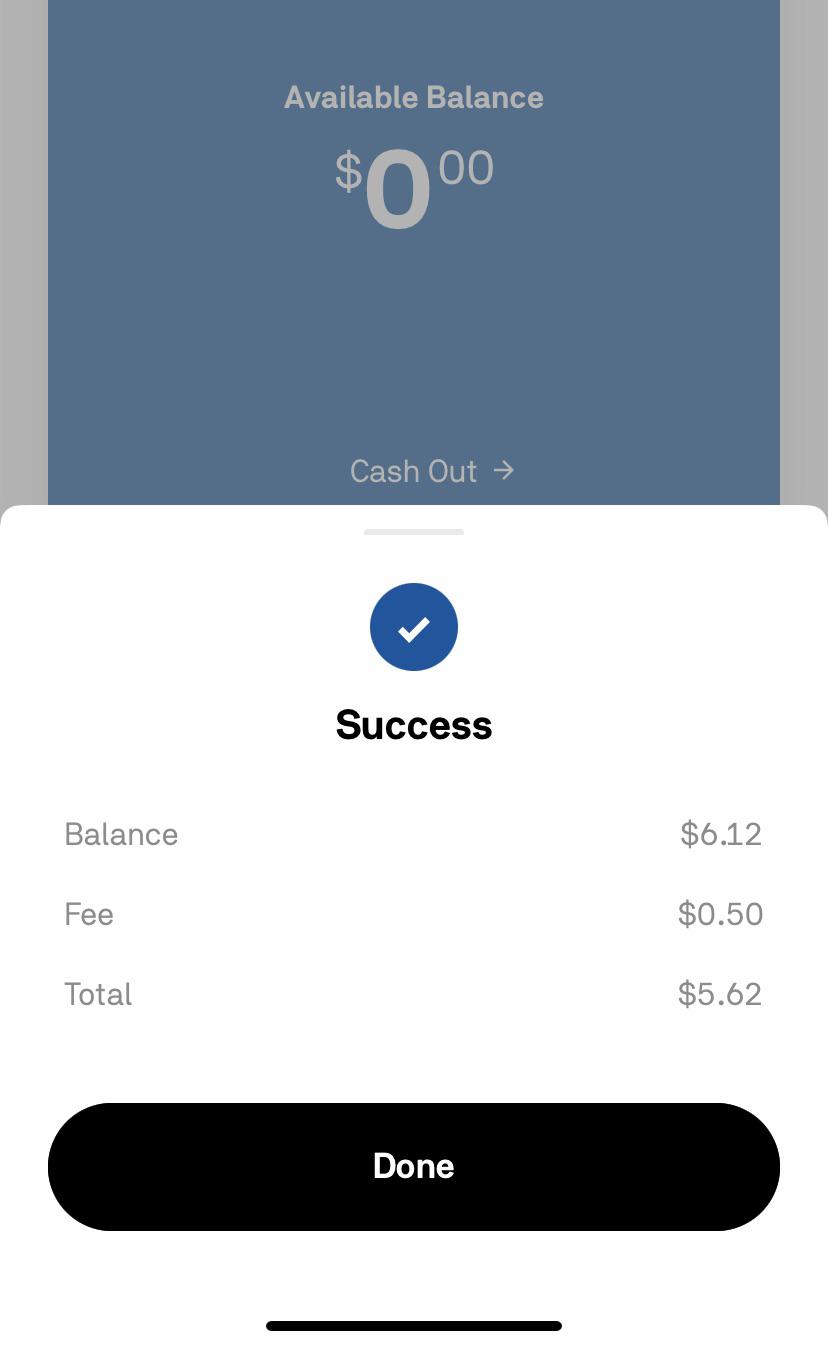
Task: Select the arrow next to Cash Out
Action: click(x=504, y=470)
